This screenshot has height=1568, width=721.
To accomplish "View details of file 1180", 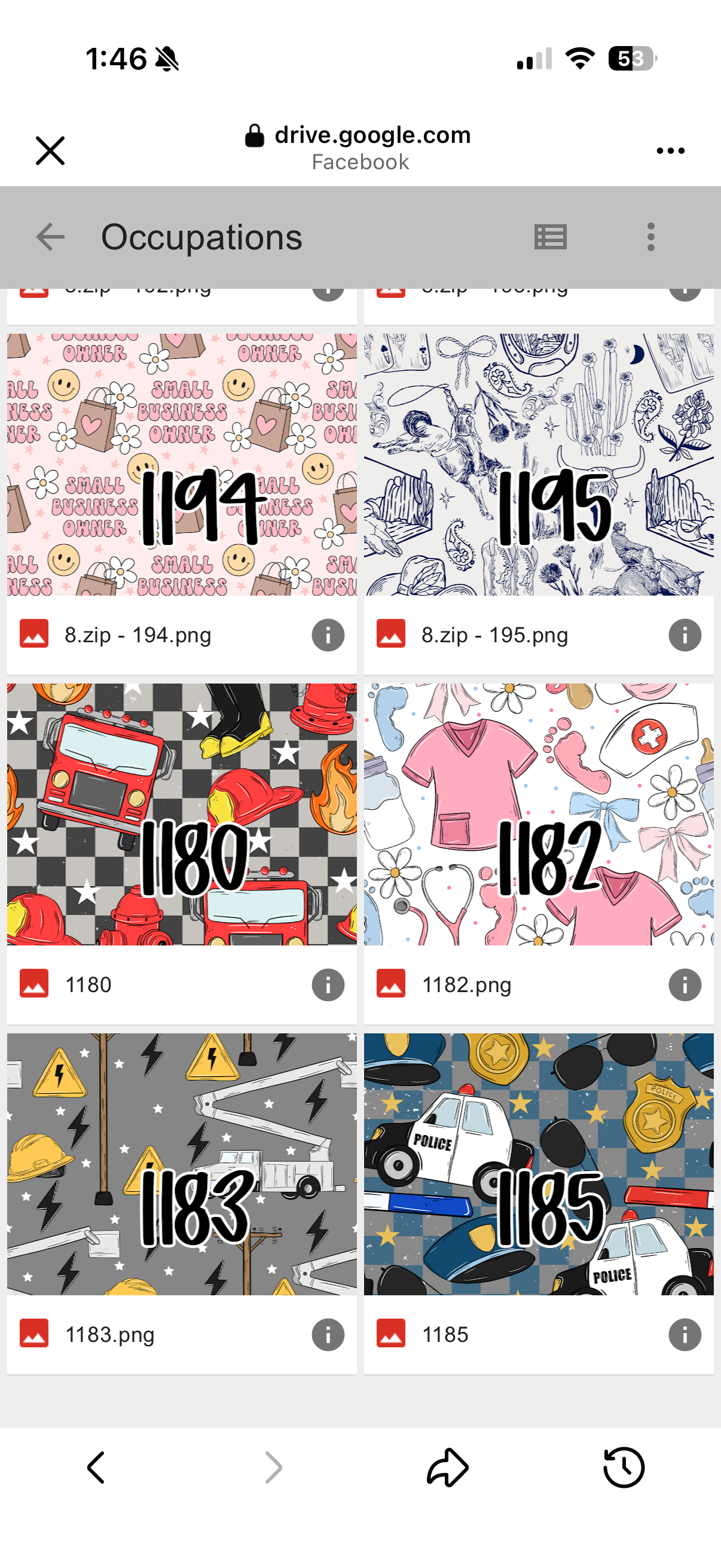I will click(328, 985).
